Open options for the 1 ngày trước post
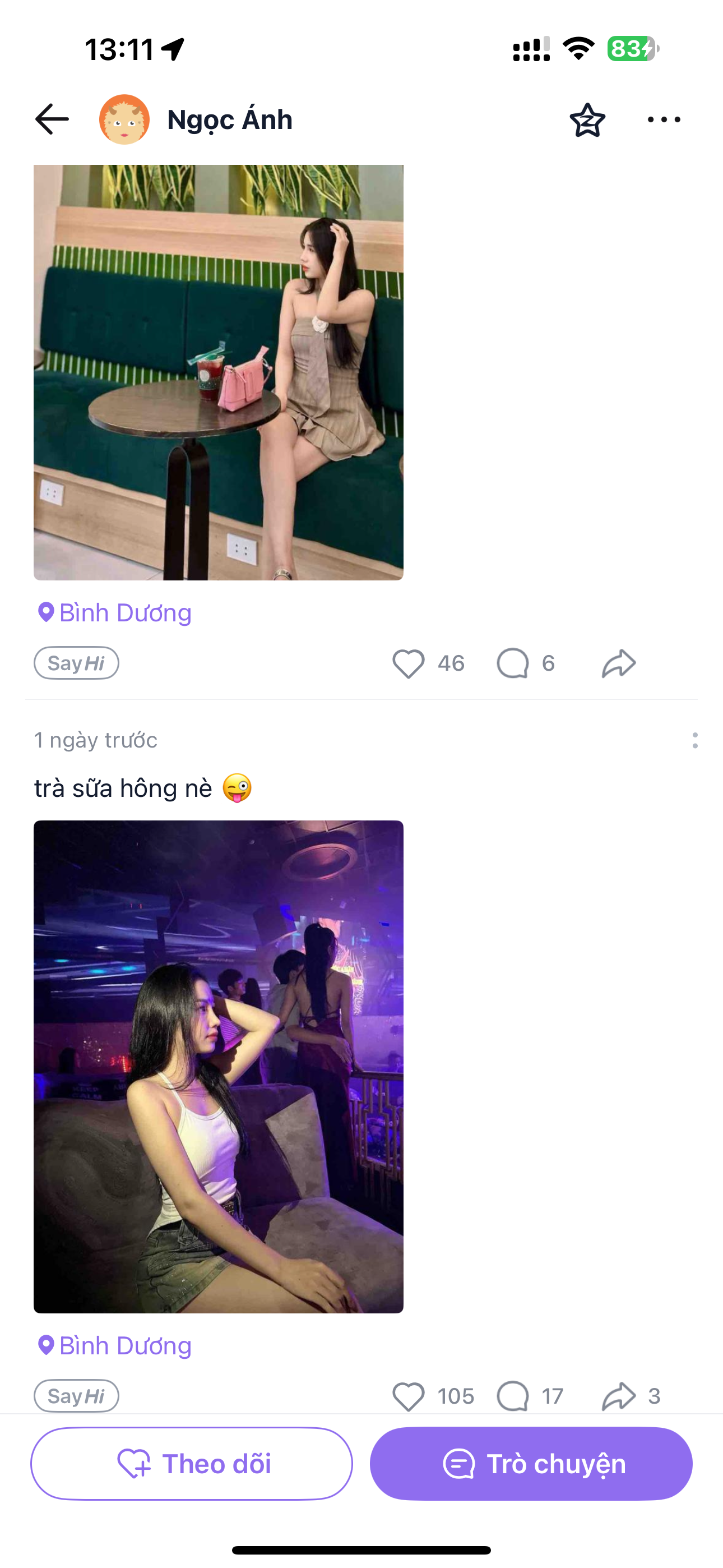Screen dimensions: 723x1568 point(694,740)
